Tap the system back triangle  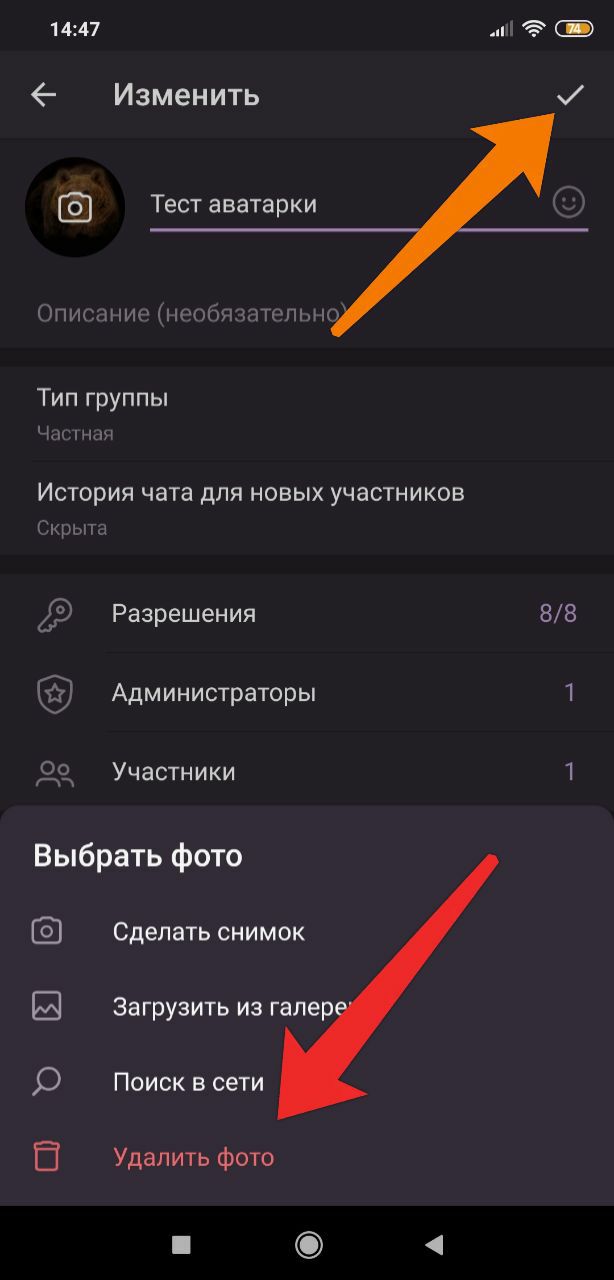pos(434,1244)
